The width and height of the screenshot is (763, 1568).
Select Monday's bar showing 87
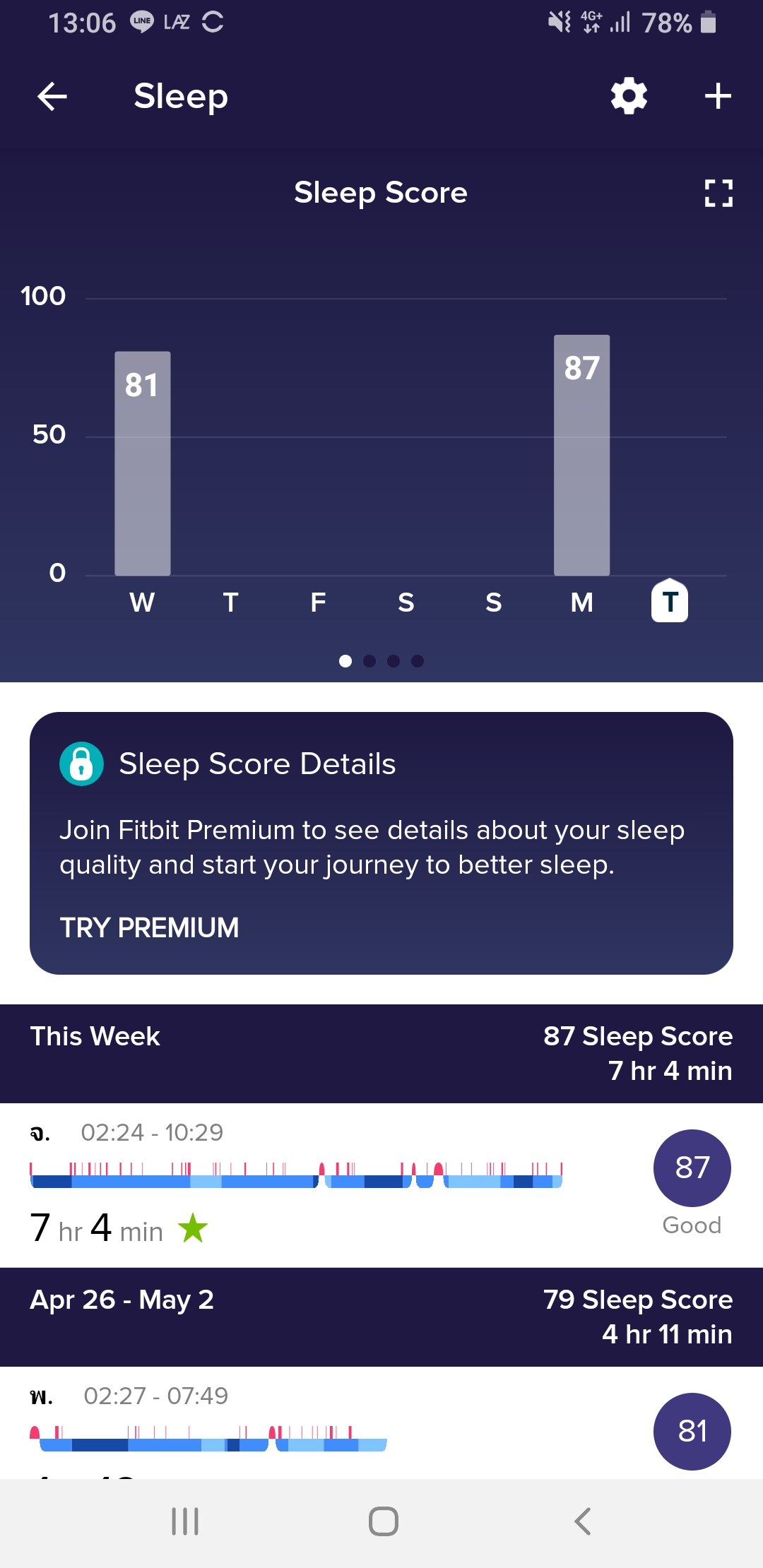tap(581, 455)
